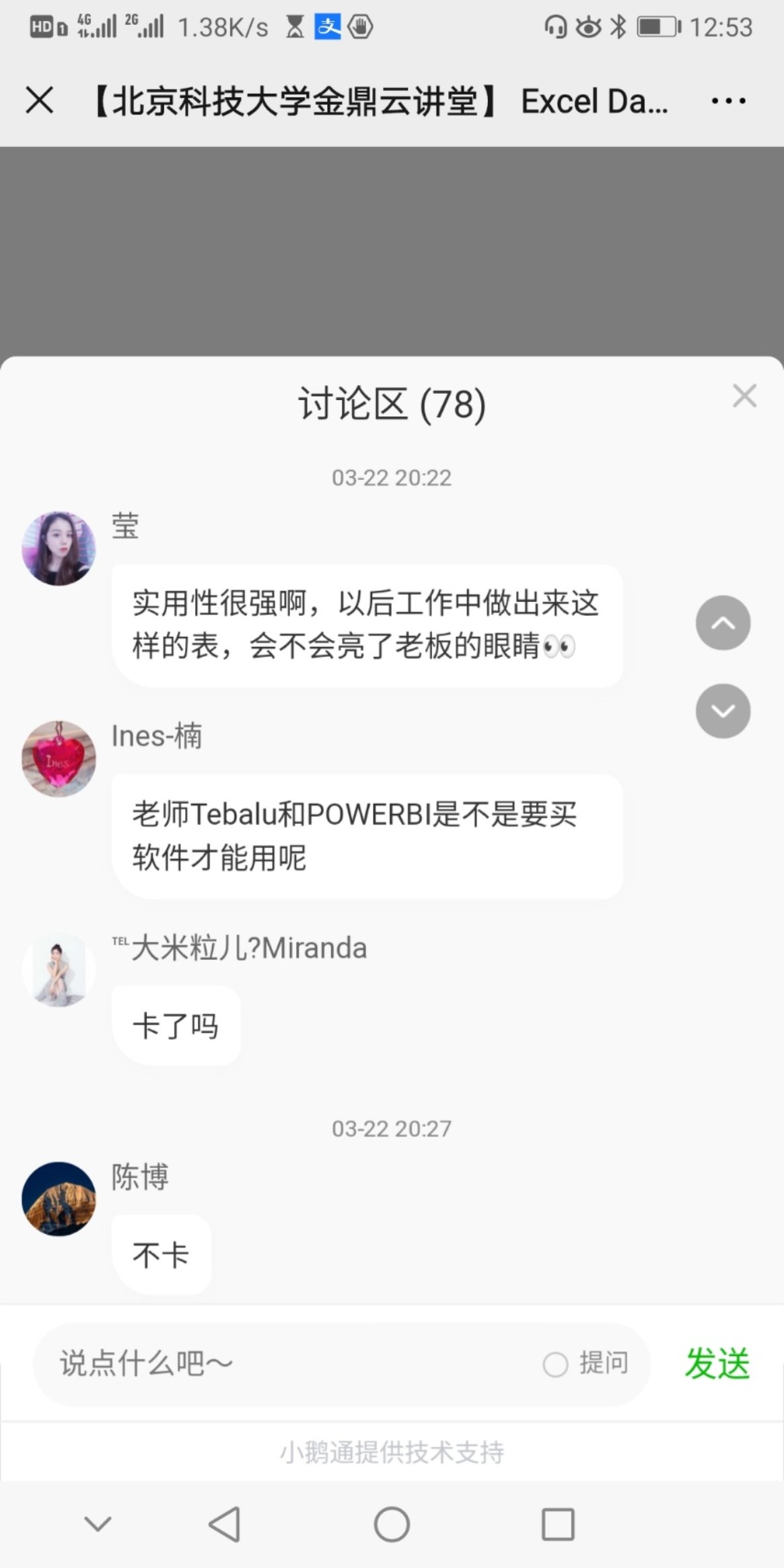Open Ines-楠's profile avatar
Viewport: 784px width, 1568px height.
tap(59, 758)
